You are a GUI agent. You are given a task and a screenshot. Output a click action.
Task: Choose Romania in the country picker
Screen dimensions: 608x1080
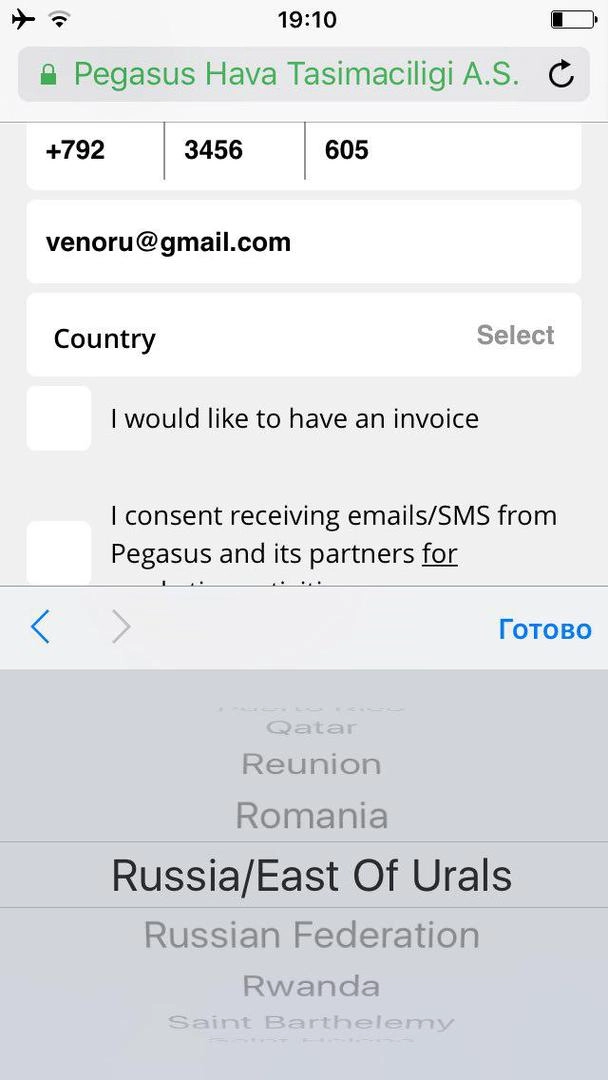point(311,816)
